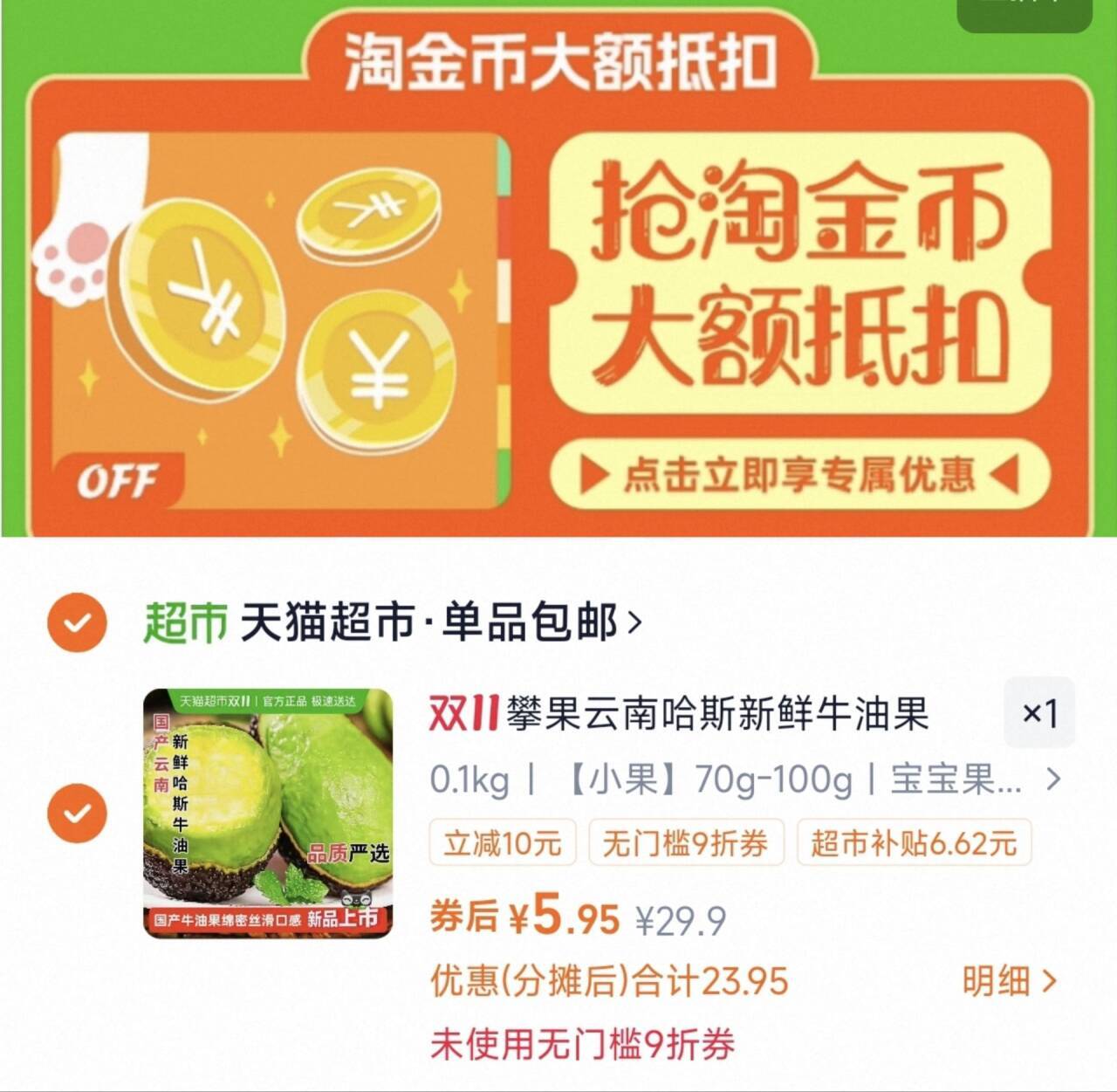Uncheck the 天猫超市 store checkbox
This screenshot has height=1092, width=1117.
point(78,622)
